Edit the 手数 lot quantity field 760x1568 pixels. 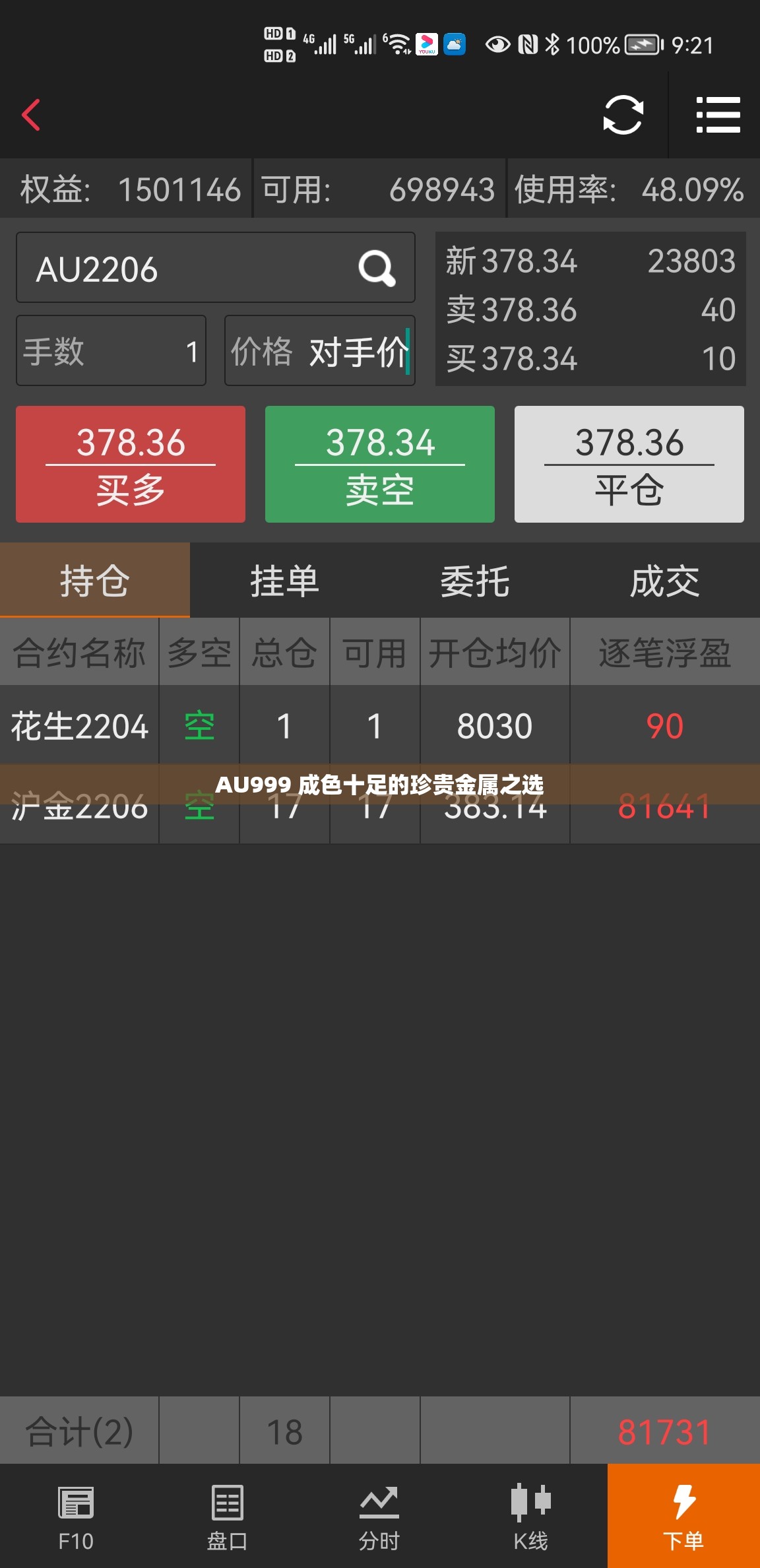111,352
